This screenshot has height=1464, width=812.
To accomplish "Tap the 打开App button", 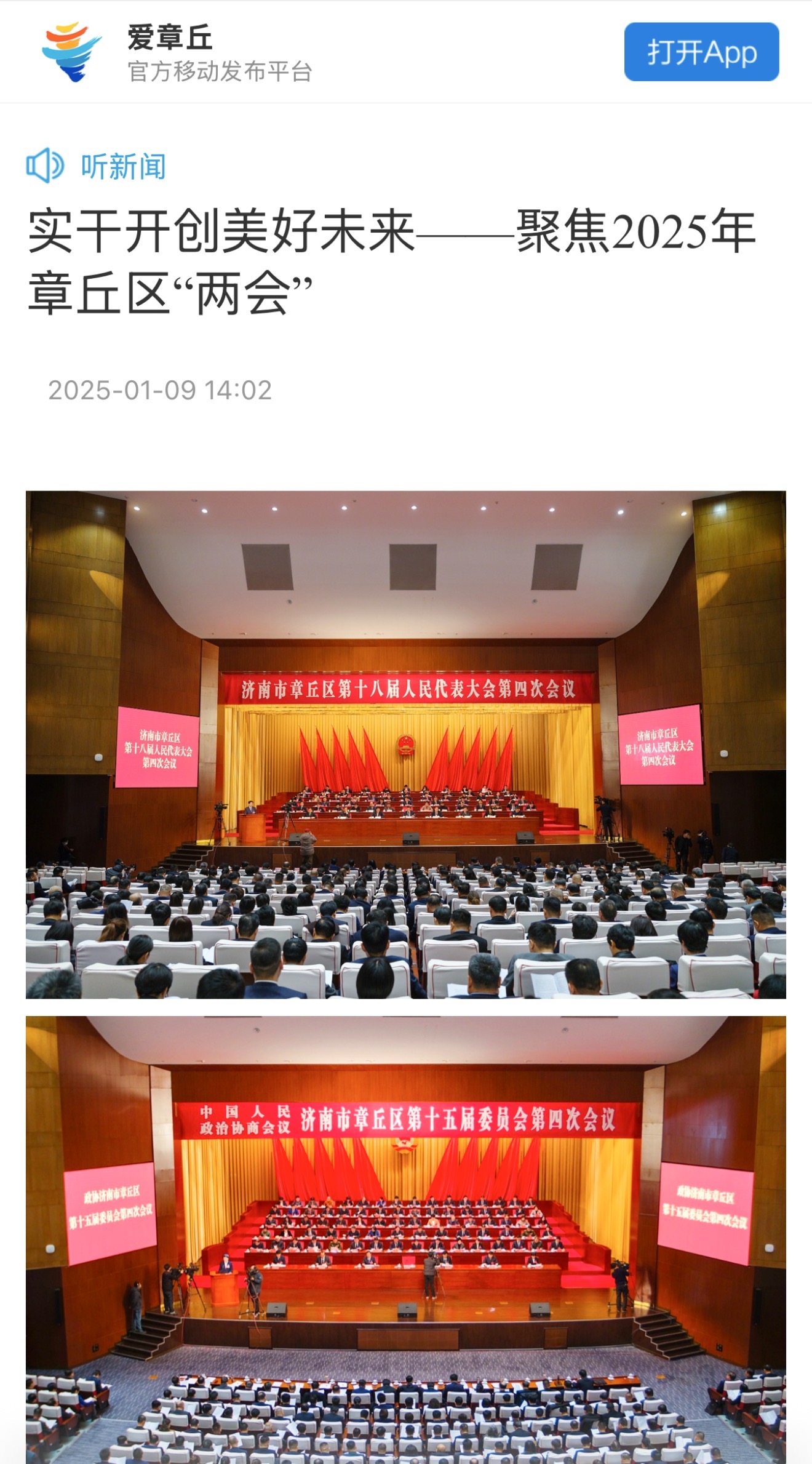I will tap(701, 52).
